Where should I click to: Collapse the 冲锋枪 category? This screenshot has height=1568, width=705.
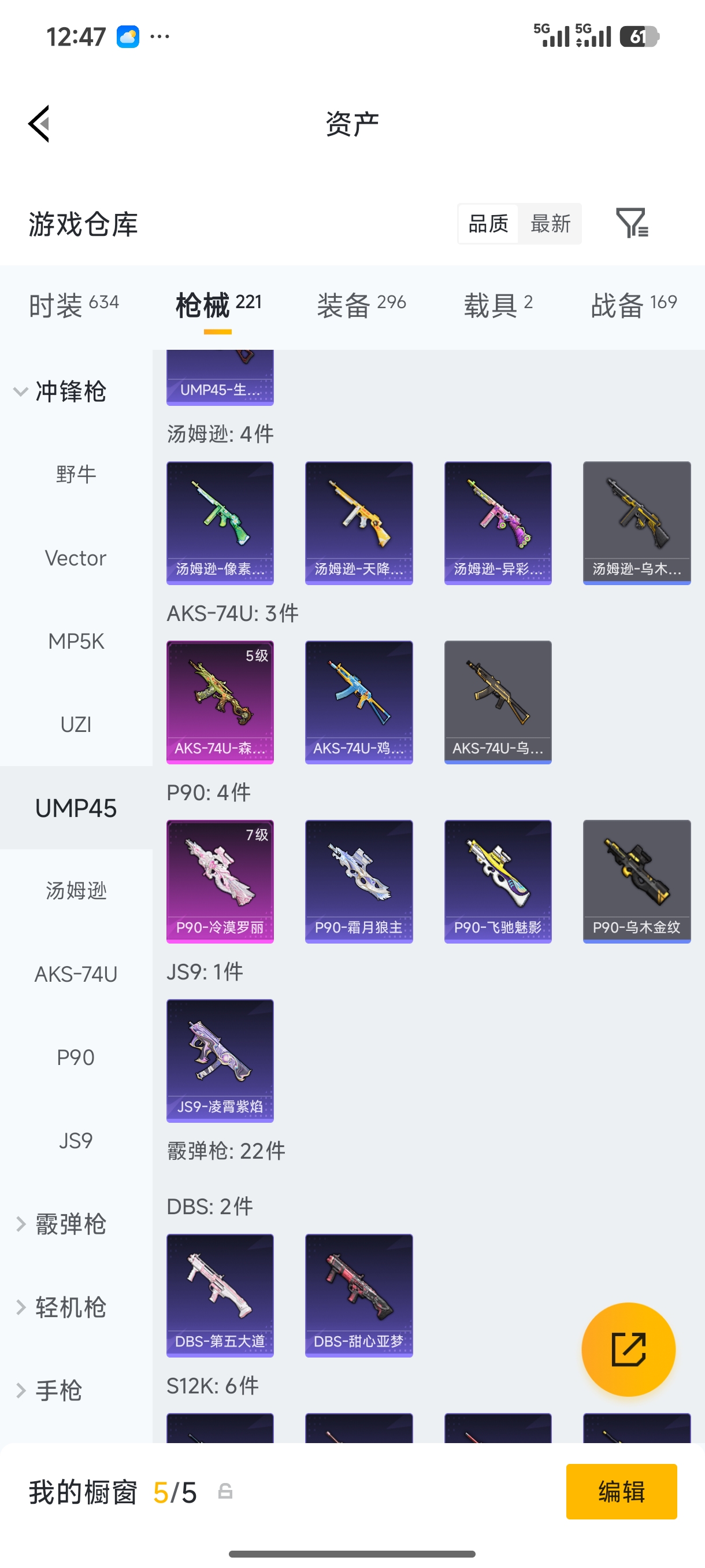coord(61,391)
